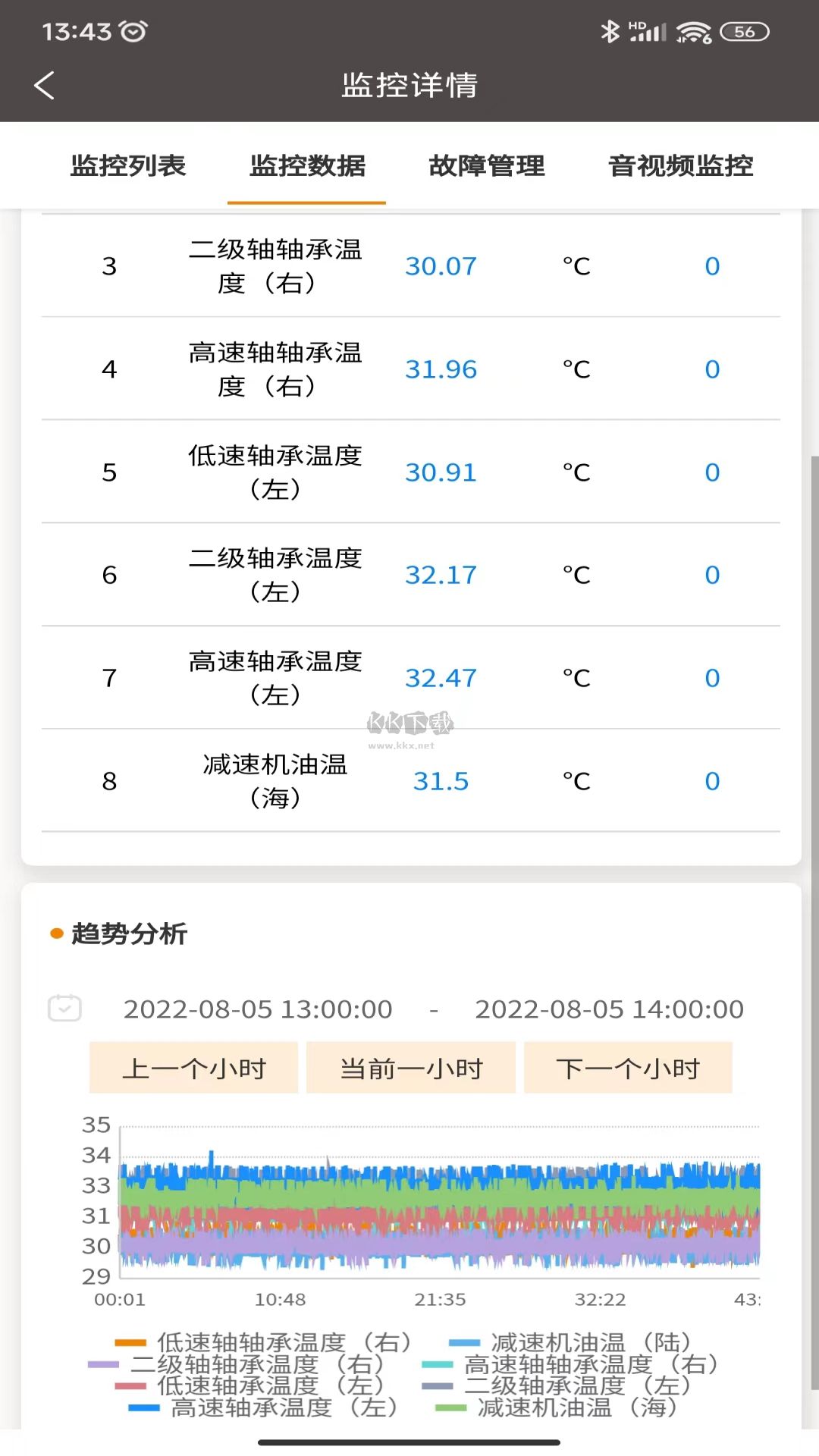The image size is (819, 1456).
Task: Open the calendar date picker icon
Action: point(65,1009)
